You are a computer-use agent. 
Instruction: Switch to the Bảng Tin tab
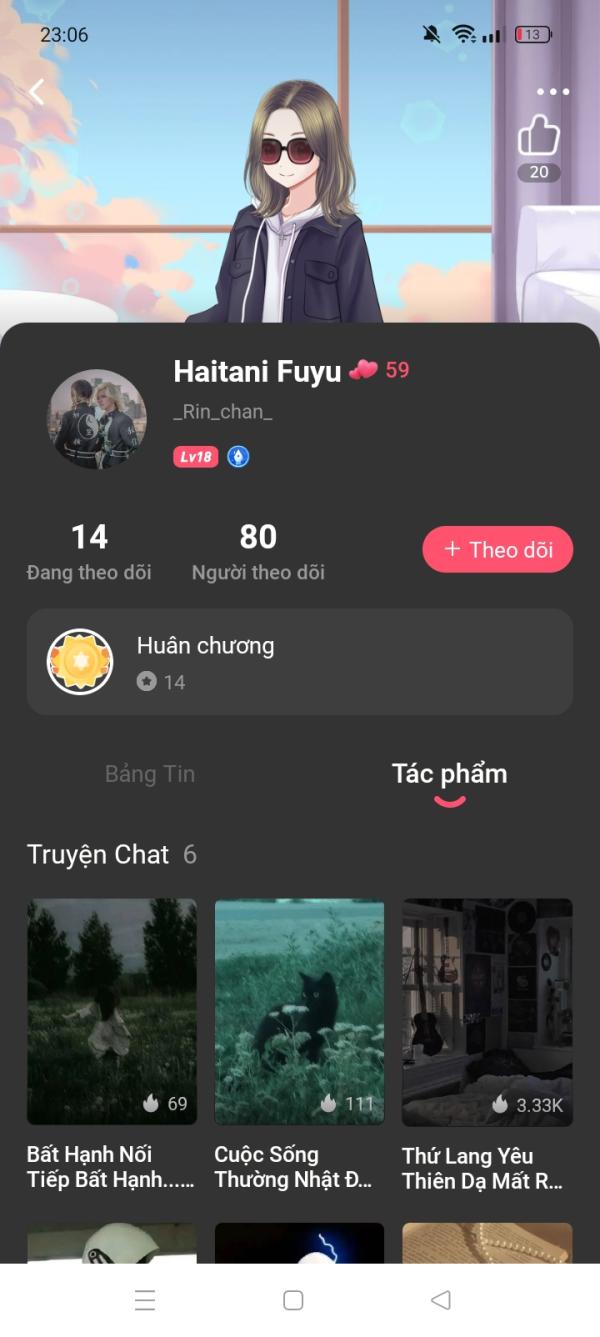pos(150,774)
